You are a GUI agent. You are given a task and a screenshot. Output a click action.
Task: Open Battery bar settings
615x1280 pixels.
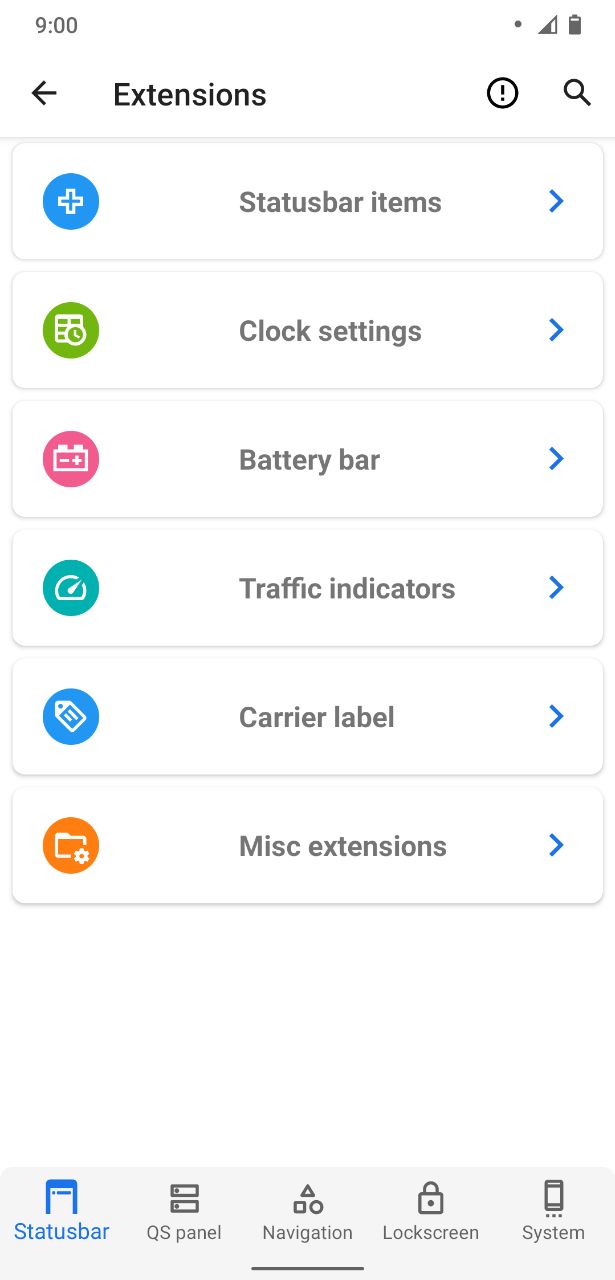307,459
